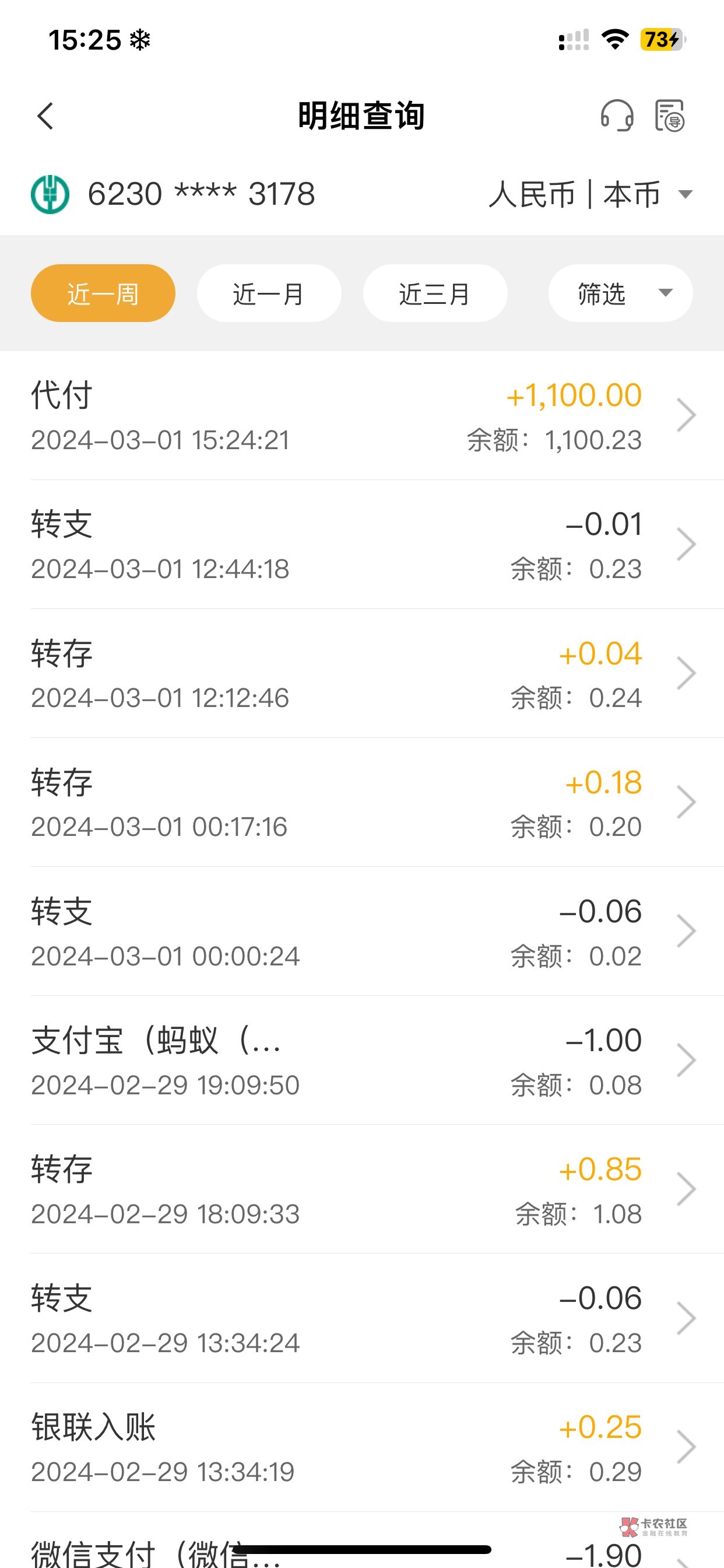Image resolution: width=724 pixels, height=1568 pixels.
Task: Select the 近一周 filter
Action: (103, 293)
